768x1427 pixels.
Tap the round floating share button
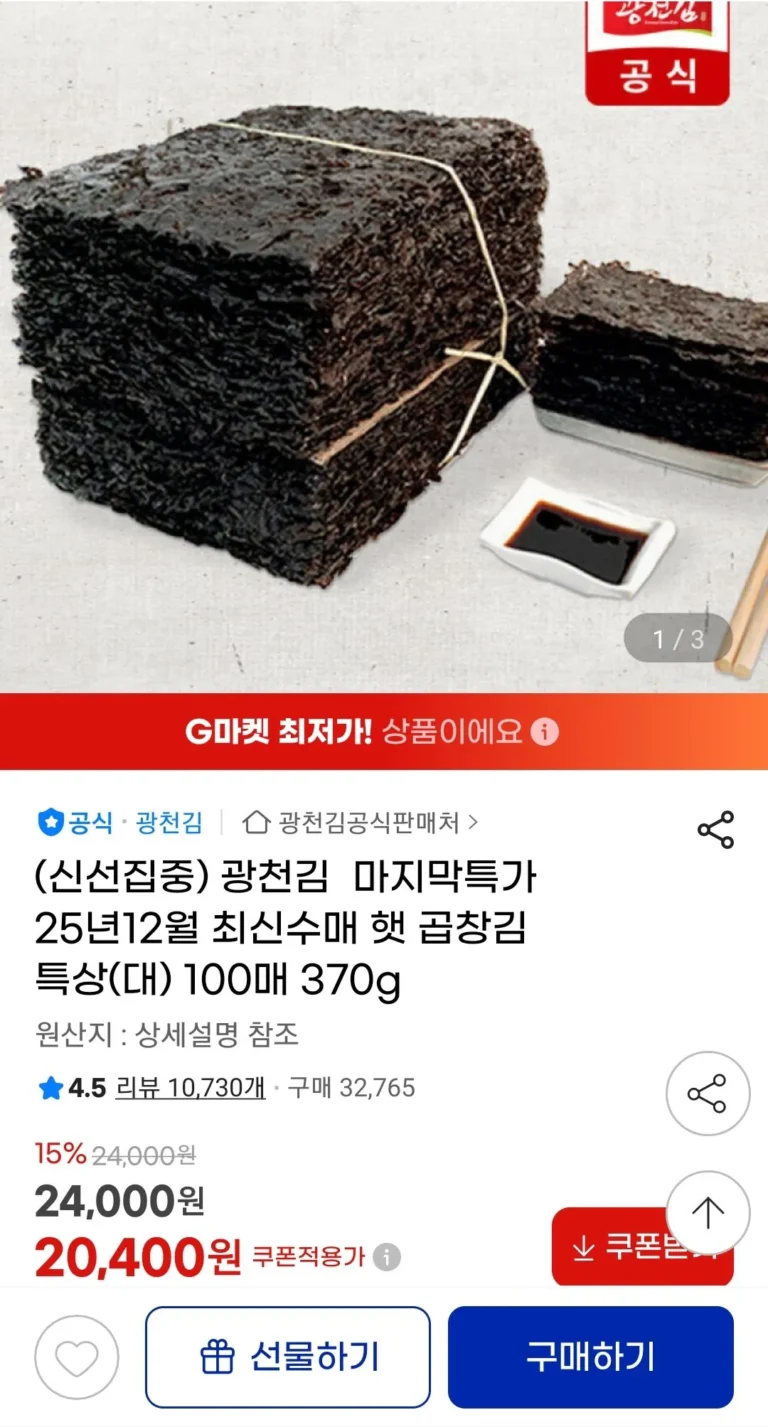pos(708,1093)
